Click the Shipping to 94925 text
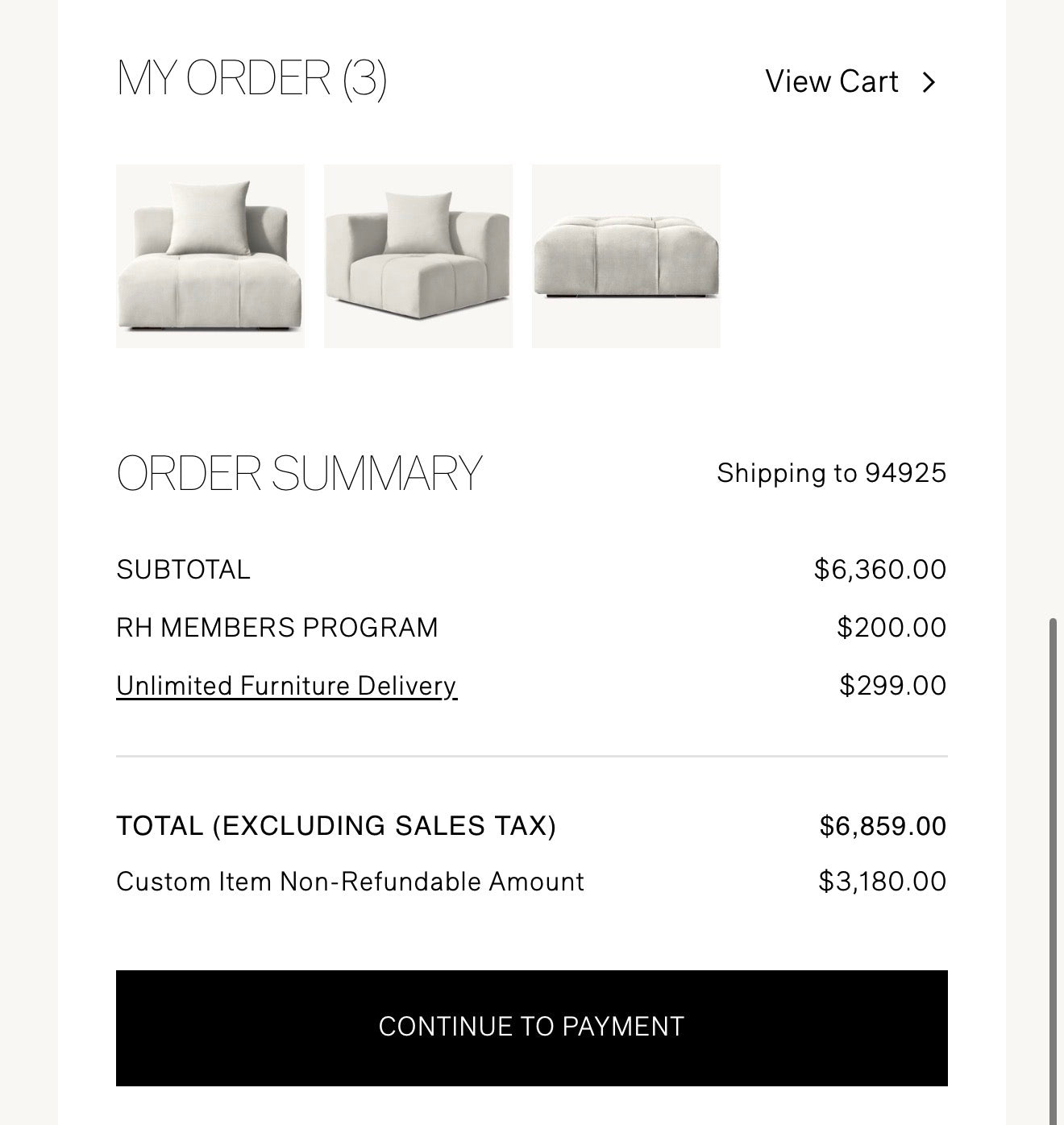This screenshot has height=1125, width=1064. [x=833, y=473]
